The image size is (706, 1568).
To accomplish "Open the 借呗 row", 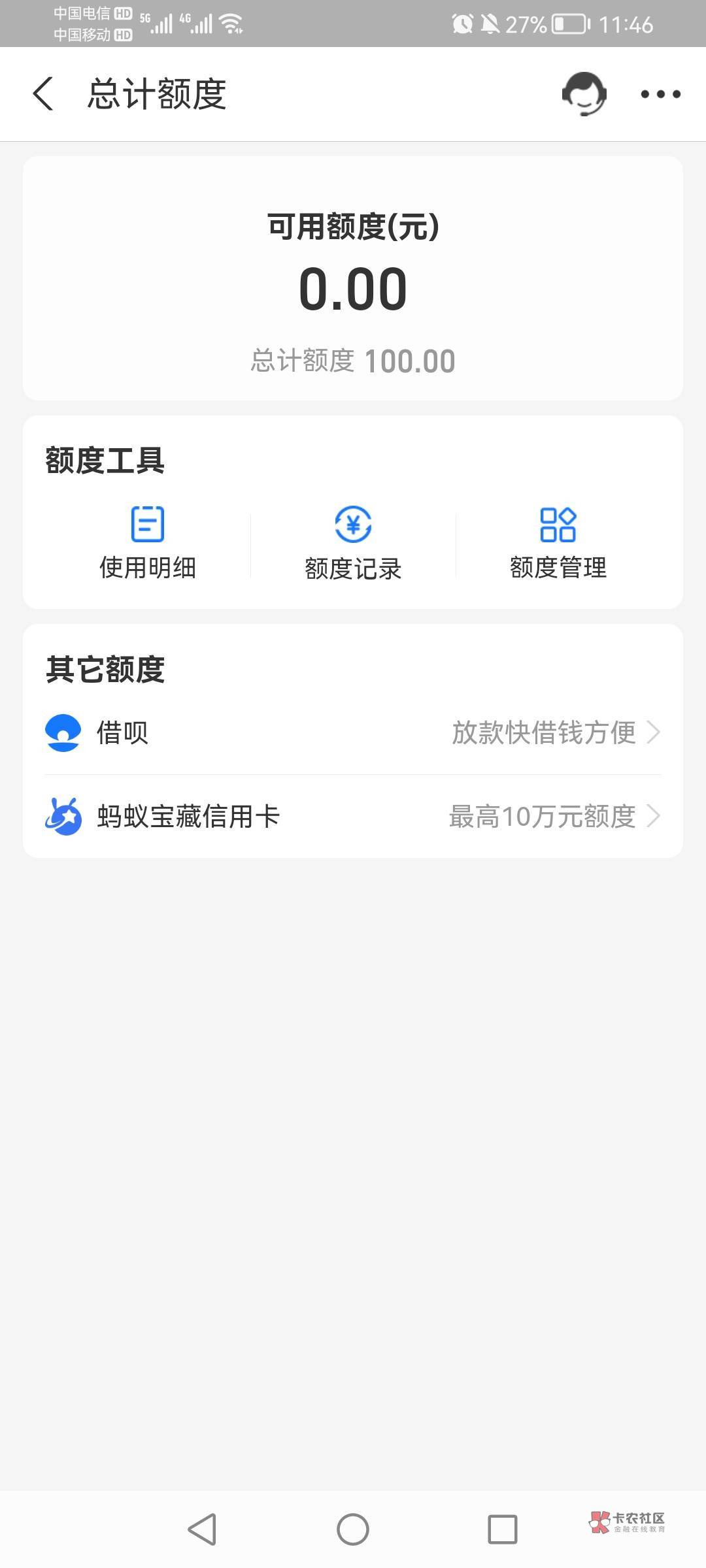I will [x=353, y=732].
